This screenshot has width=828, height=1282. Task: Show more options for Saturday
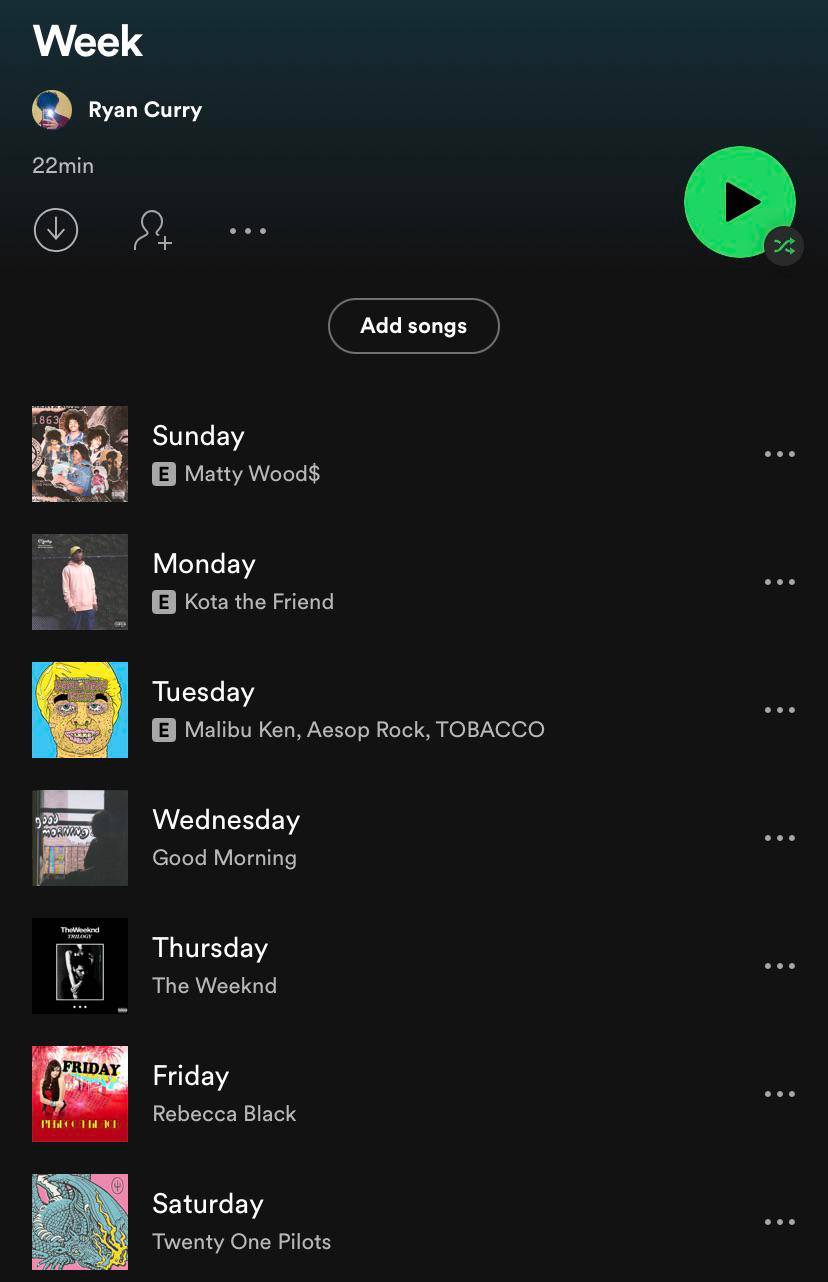(779, 1222)
